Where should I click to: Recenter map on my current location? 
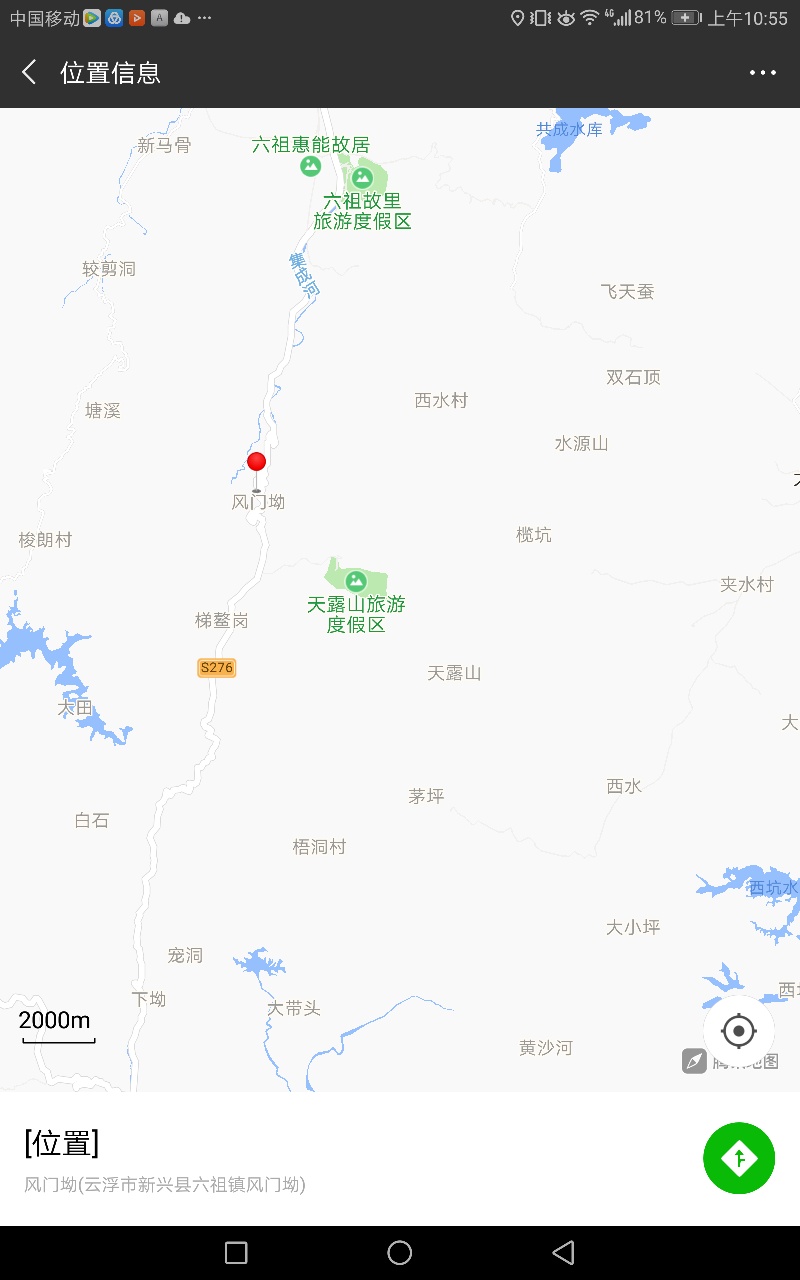[x=739, y=1031]
